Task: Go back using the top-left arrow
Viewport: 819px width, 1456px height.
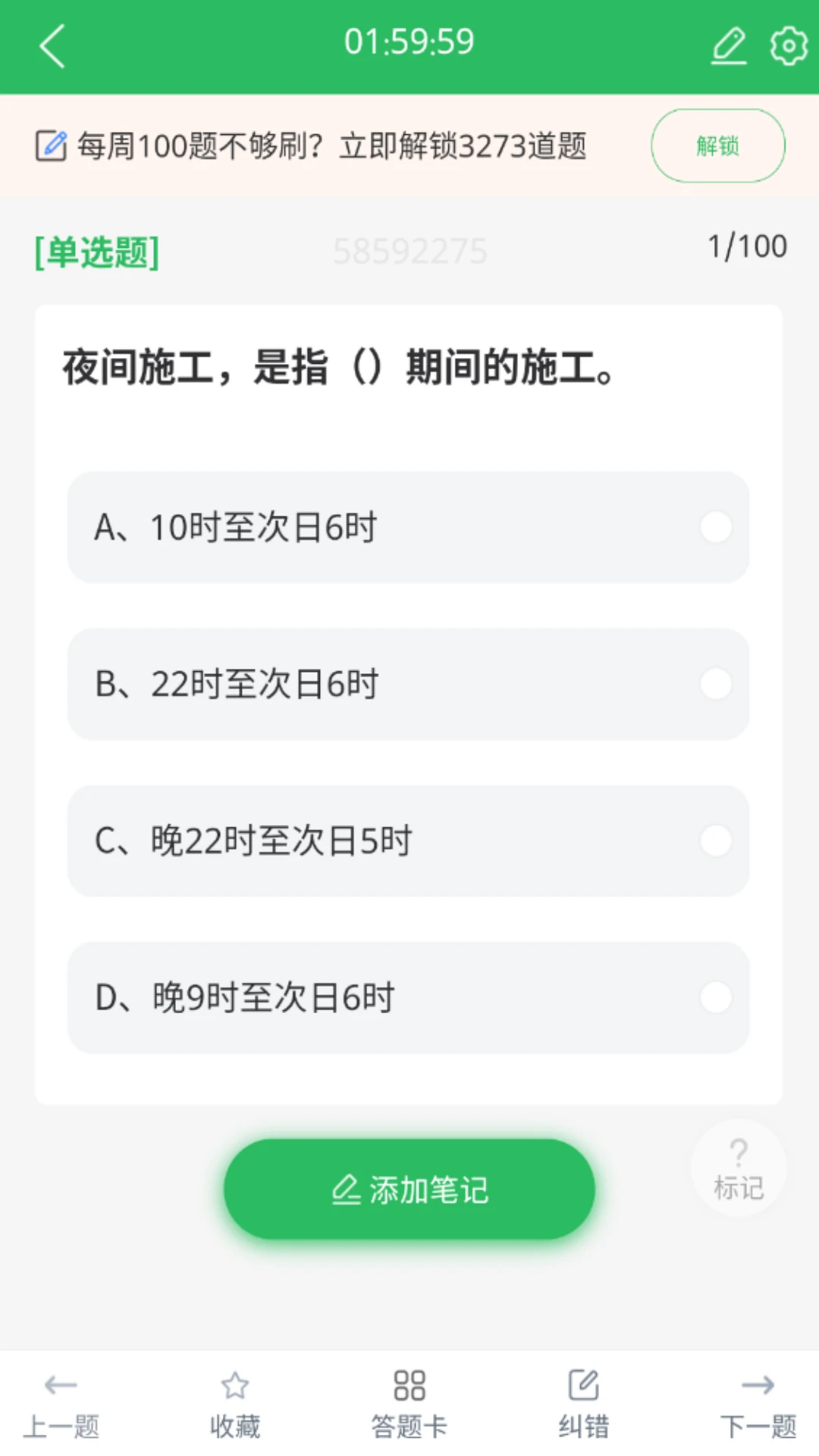Action: coord(52,45)
